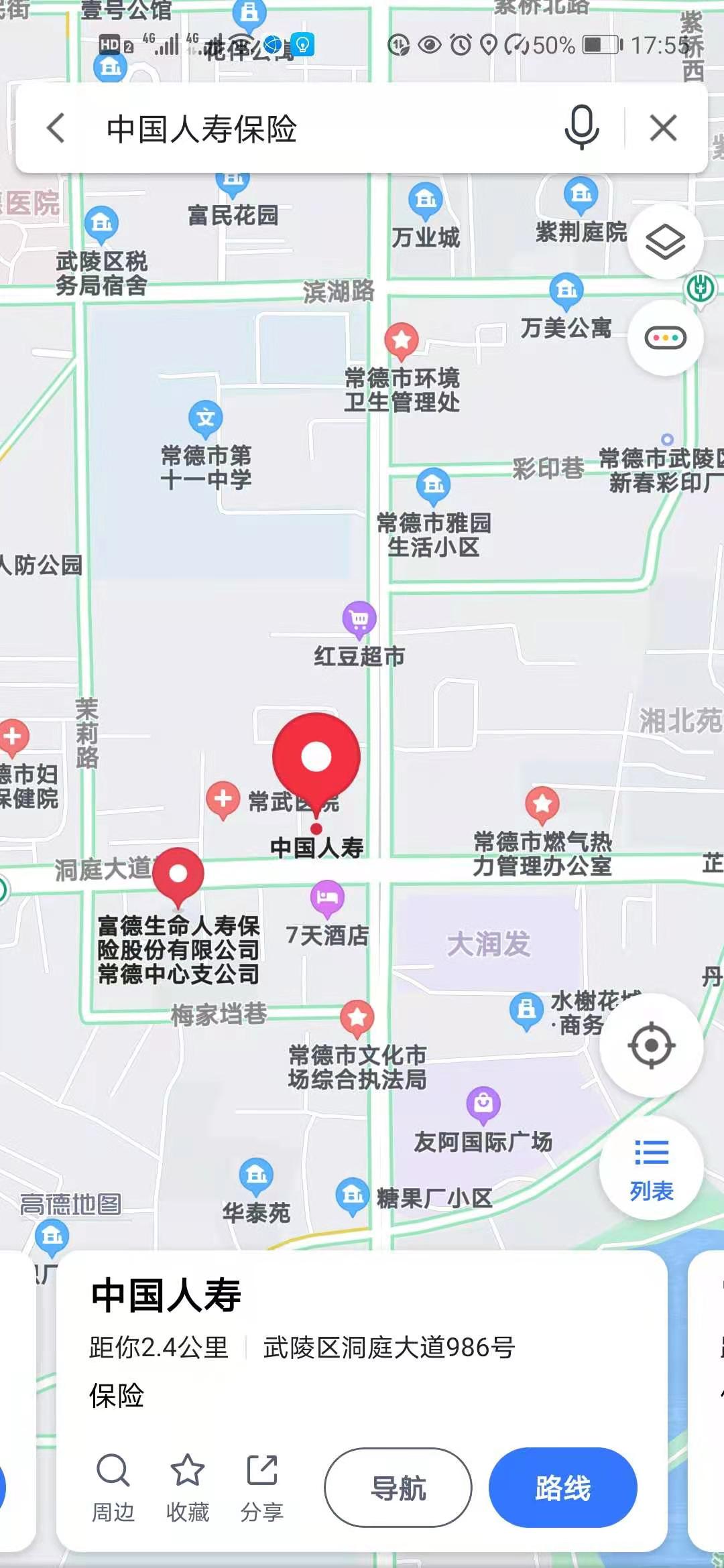Recenter the map on my location
This screenshot has width=724, height=1568.
click(651, 1045)
